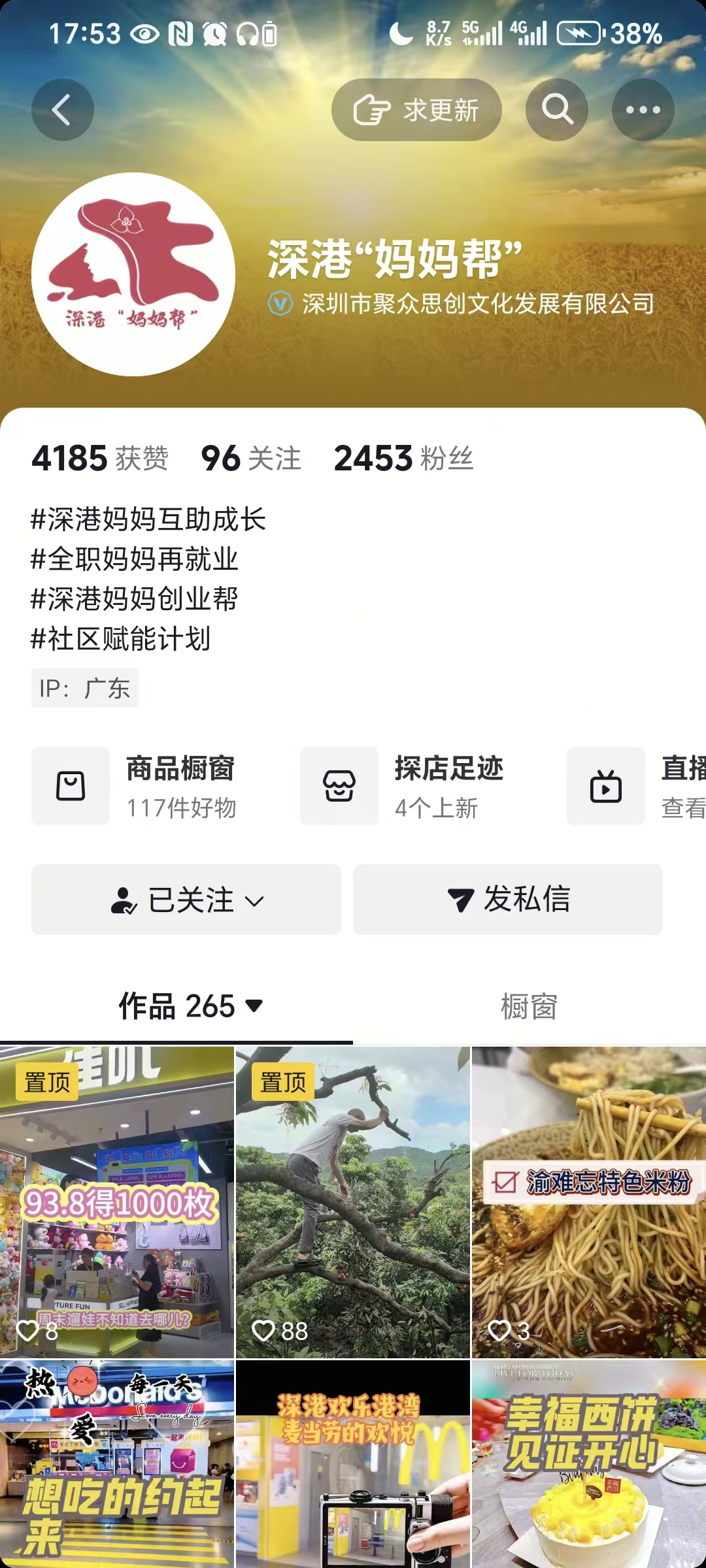The image size is (706, 1568).
Task: Open pinned video 93.8得1000枚
Action: (117, 1202)
